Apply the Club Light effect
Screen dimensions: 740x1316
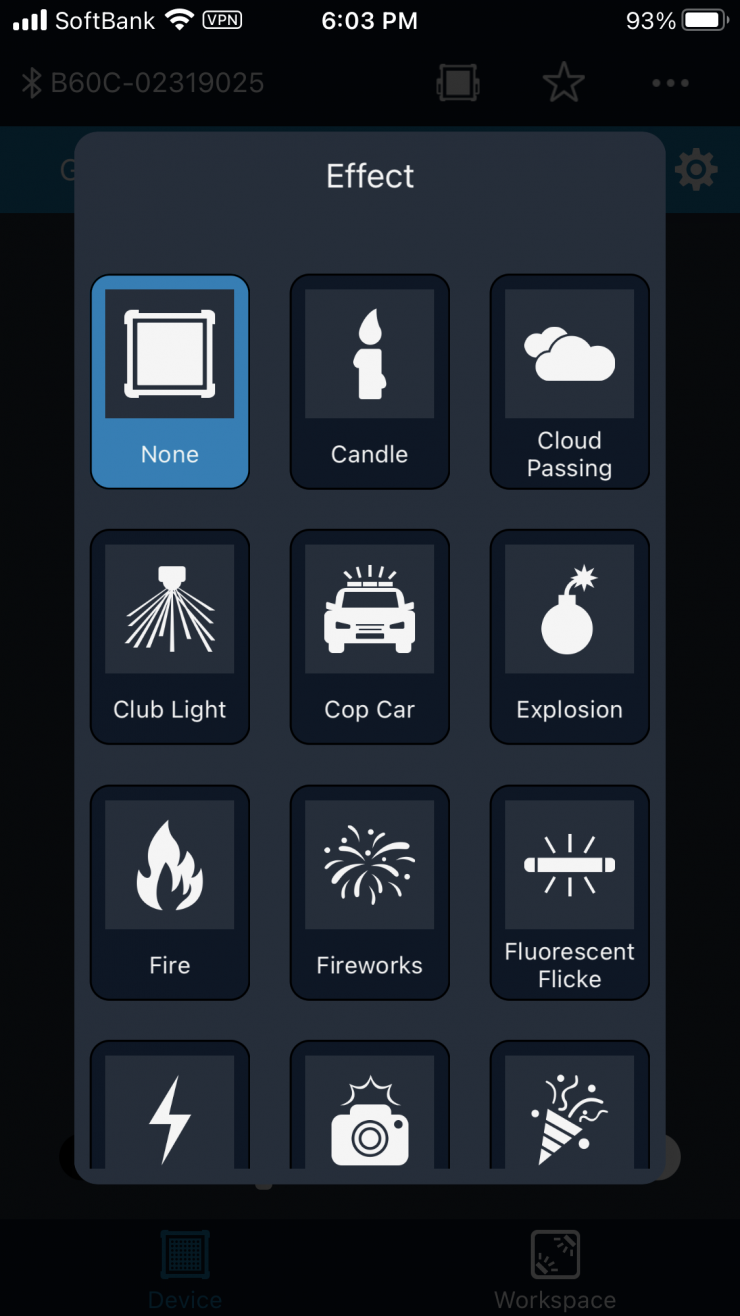click(170, 637)
